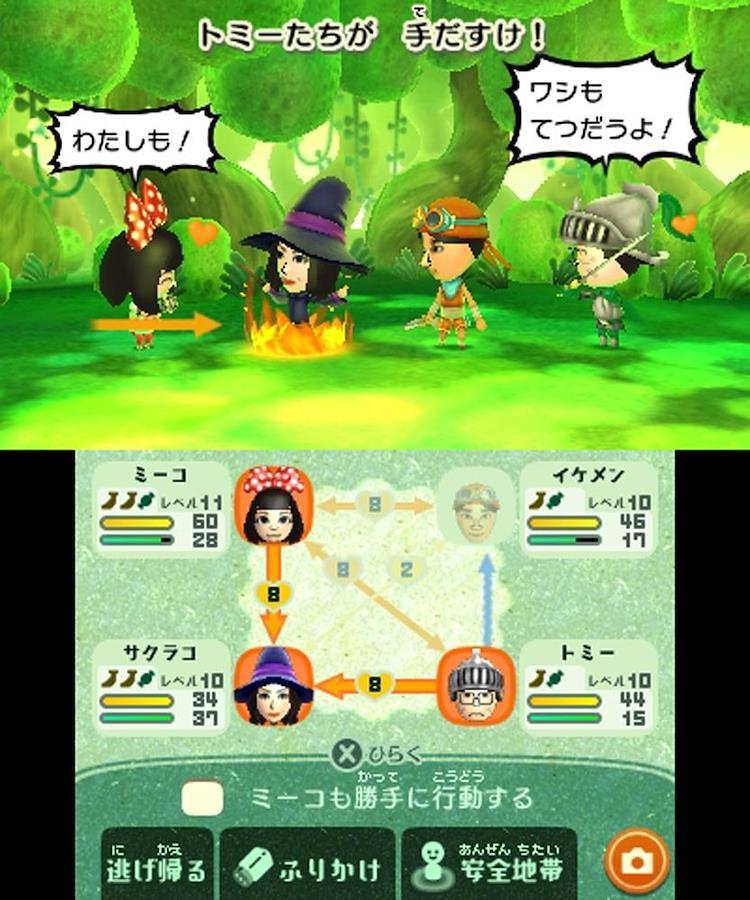Viewport: 750px width, 900px height.
Task: Toggle ミーコも勝手に行動する checkbox
Action: click(x=201, y=798)
